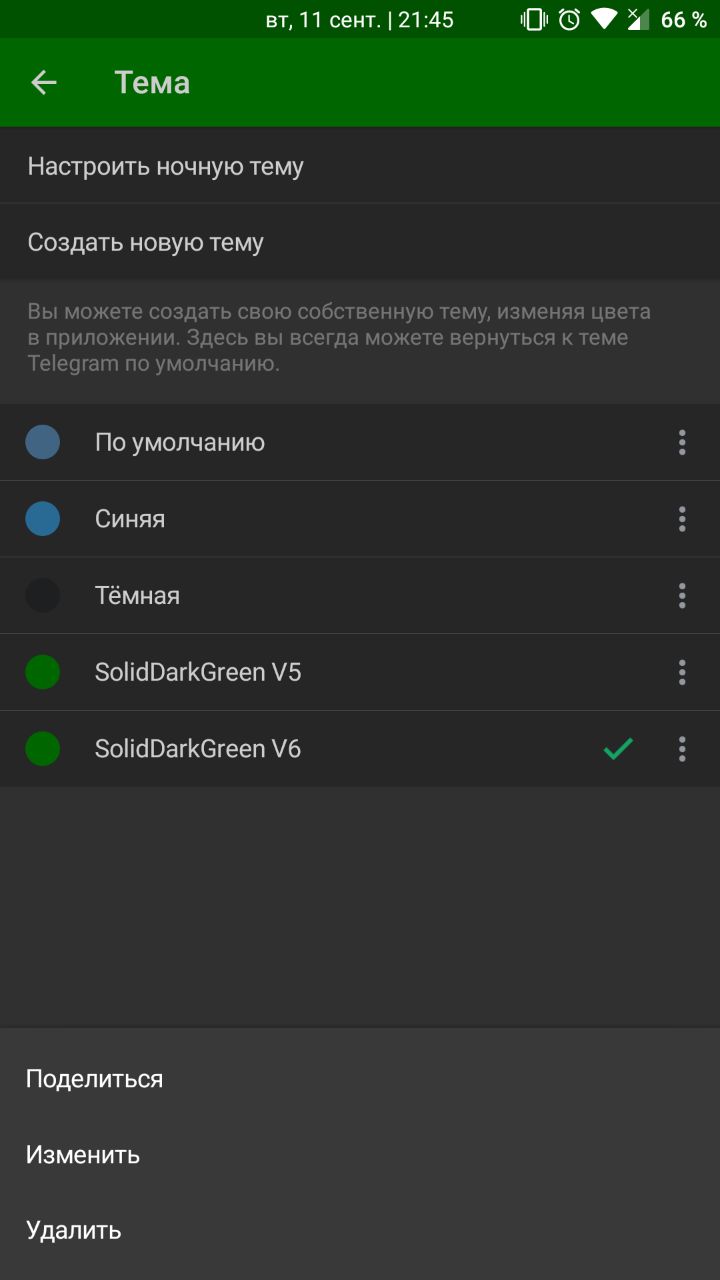Choose SolidDarkGreen V5 theme
Image resolution: width=720 pixels, height=1280 pixels.
pyautogui.click(x=198, y=672)
